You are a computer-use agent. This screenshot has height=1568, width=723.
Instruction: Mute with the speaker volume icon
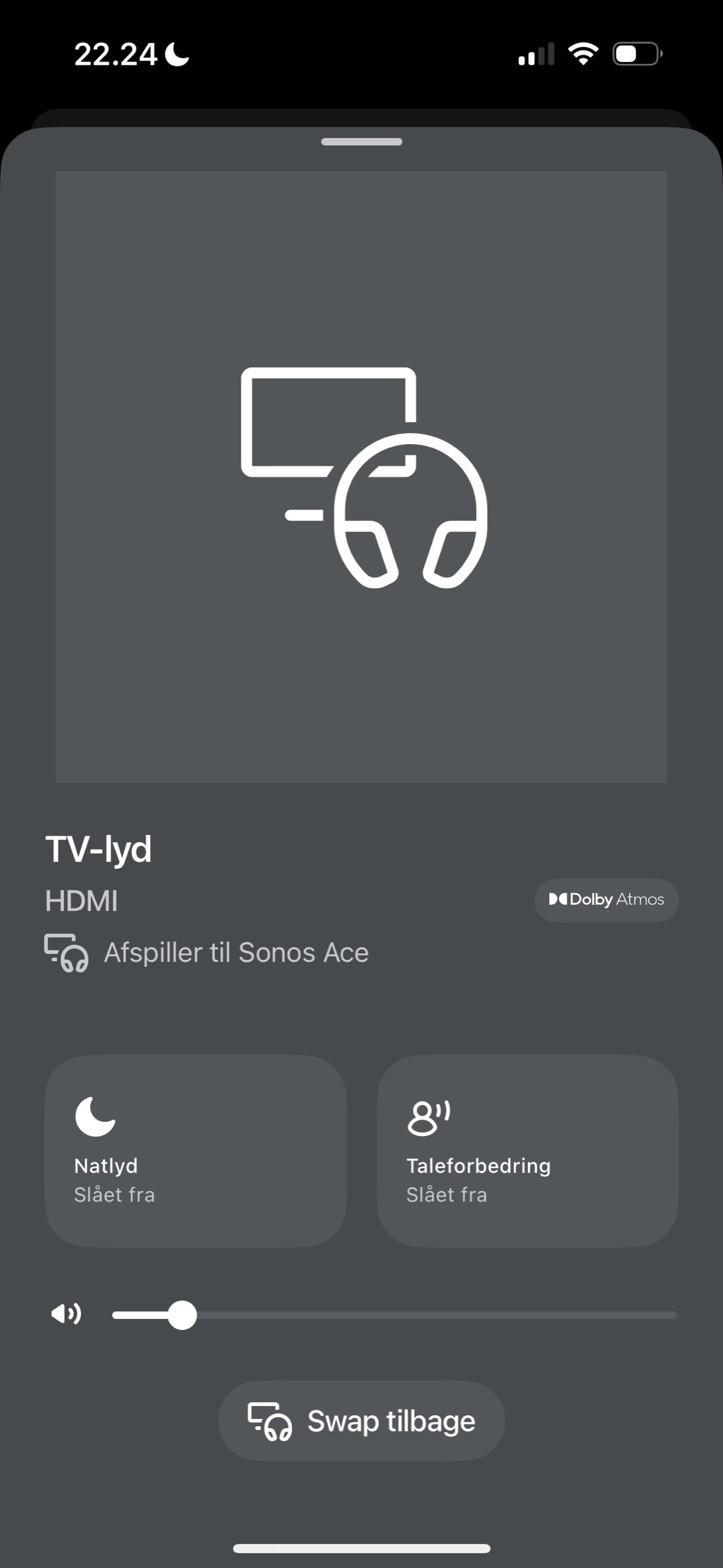point(66,1314)
